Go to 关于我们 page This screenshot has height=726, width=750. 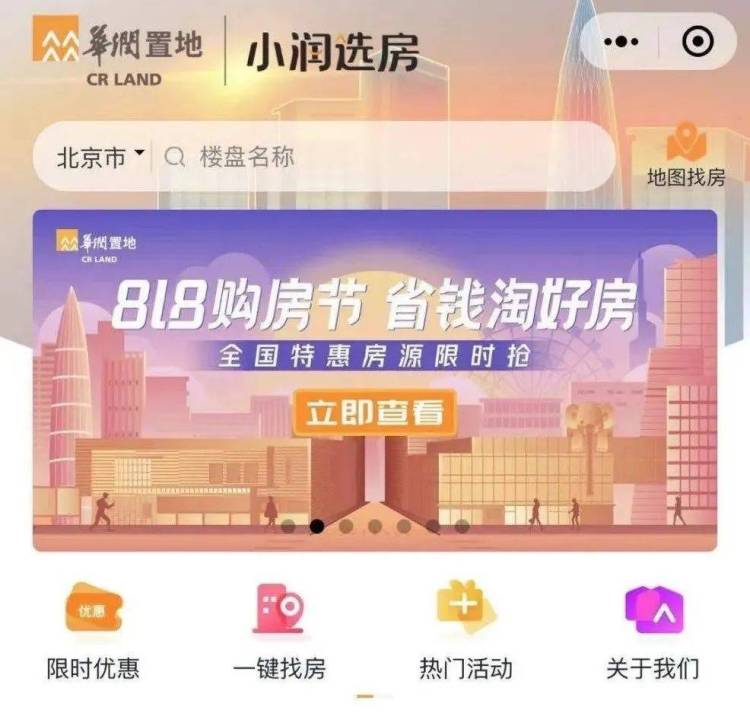click(652, 631)
